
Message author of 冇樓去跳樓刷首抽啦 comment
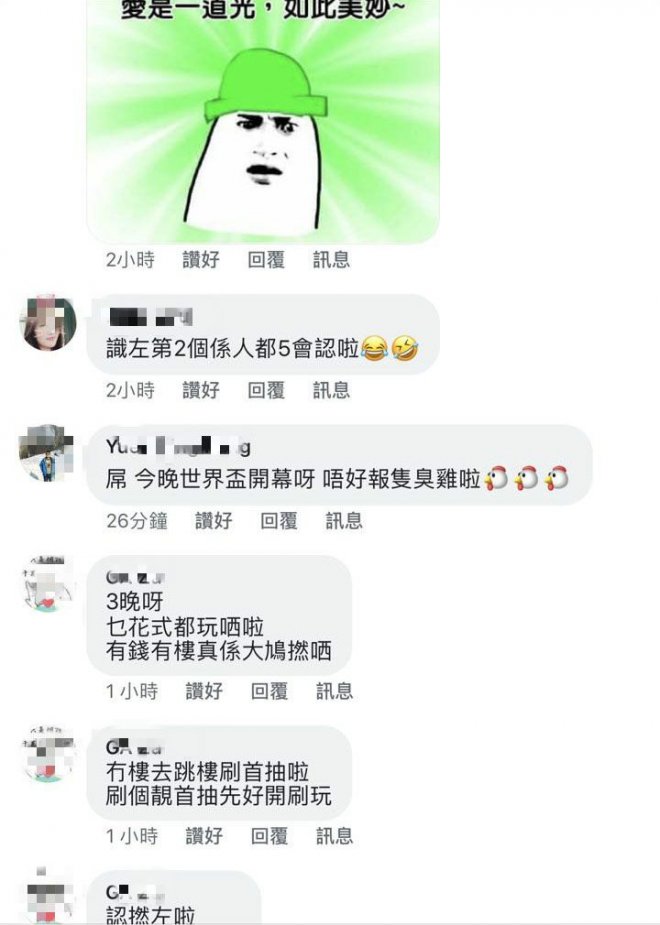335,836
